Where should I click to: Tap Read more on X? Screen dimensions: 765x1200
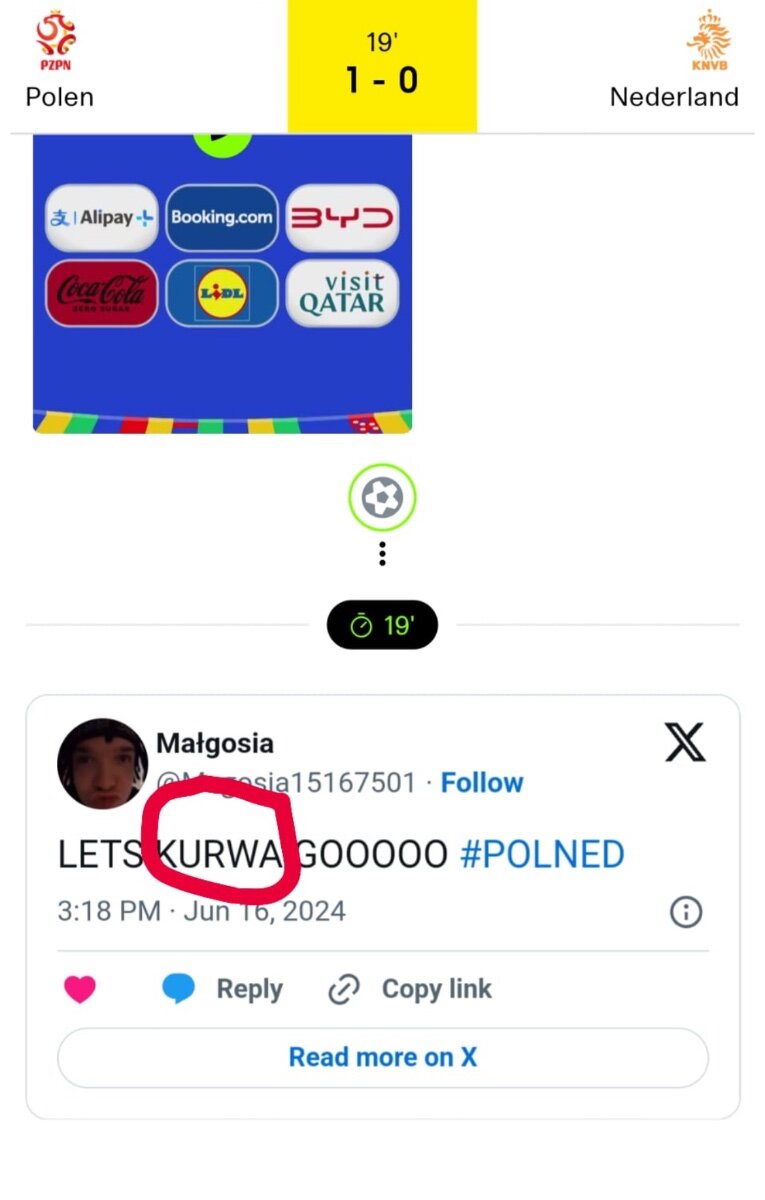382,1057
